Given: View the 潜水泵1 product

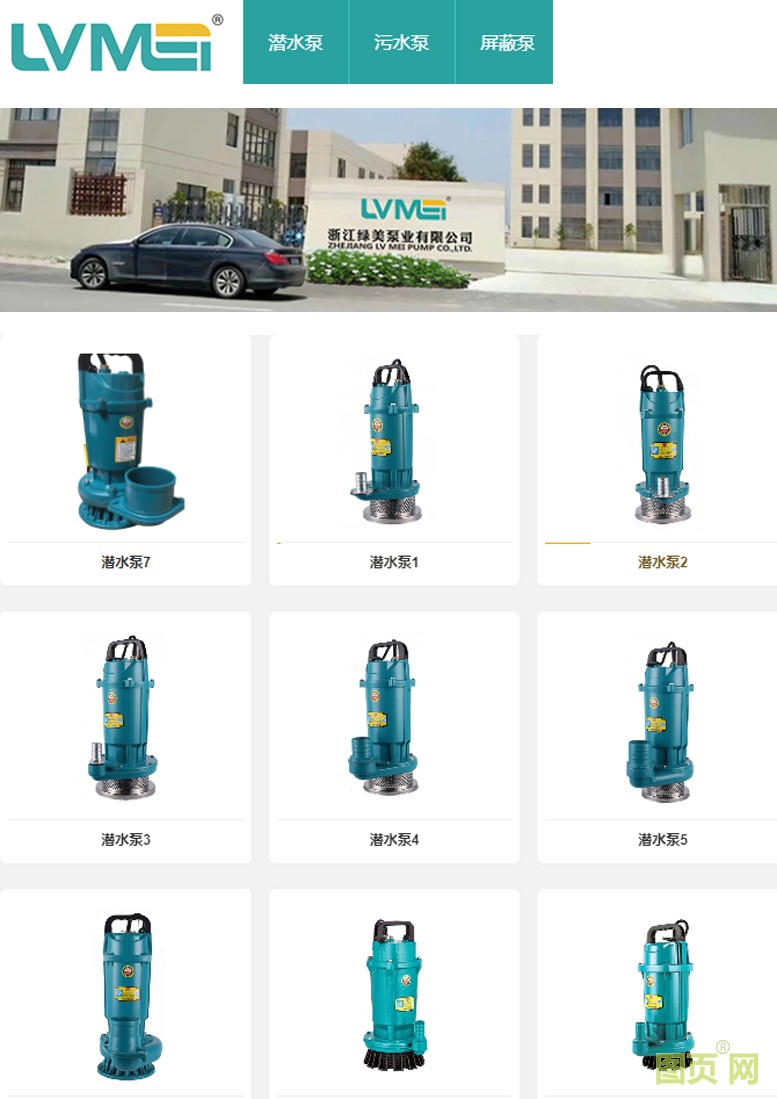Looking at the screenshot, I should tap(394, 460).
